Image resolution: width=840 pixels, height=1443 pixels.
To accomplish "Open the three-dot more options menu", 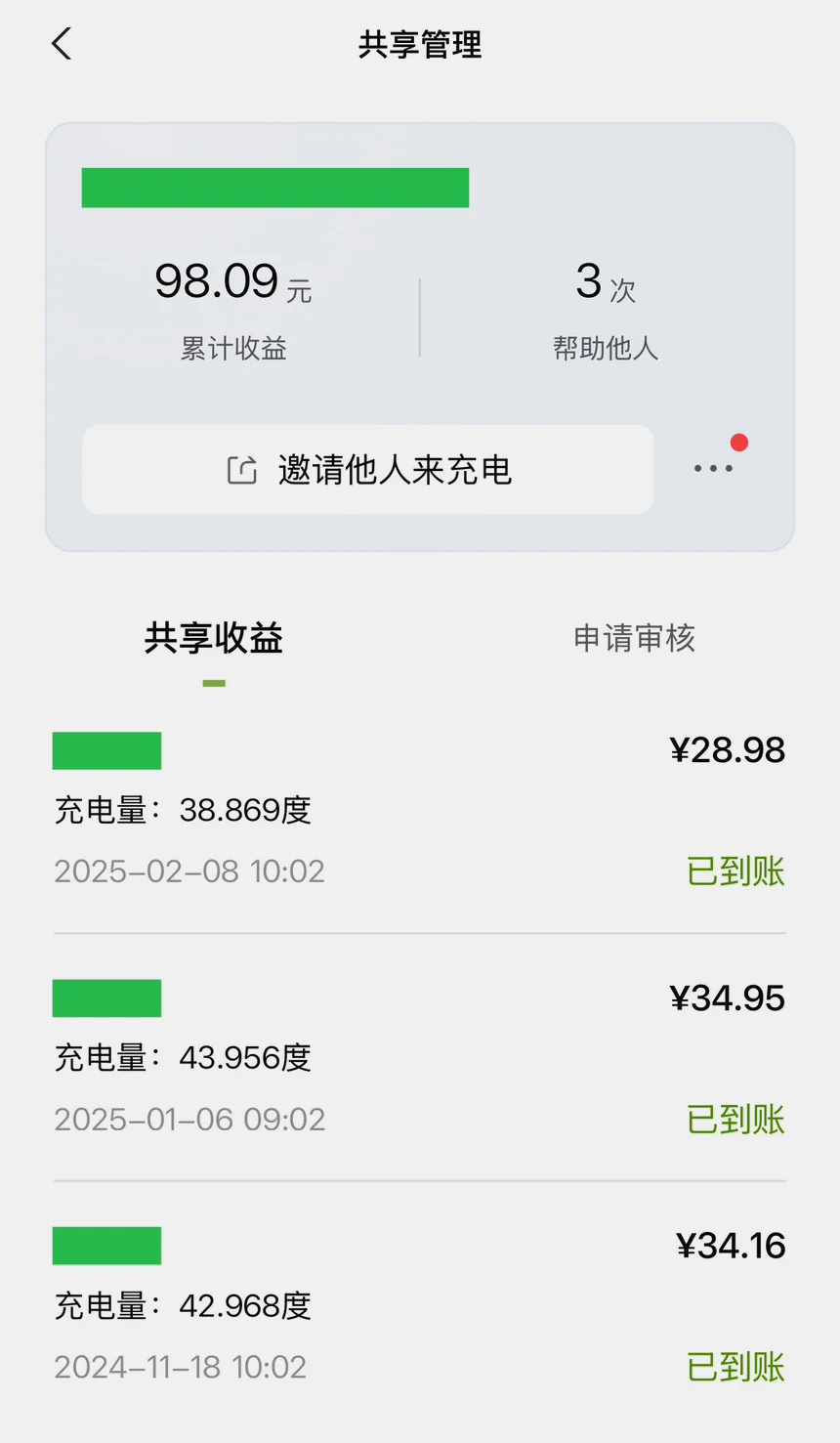I will click(x=713, y=469).
